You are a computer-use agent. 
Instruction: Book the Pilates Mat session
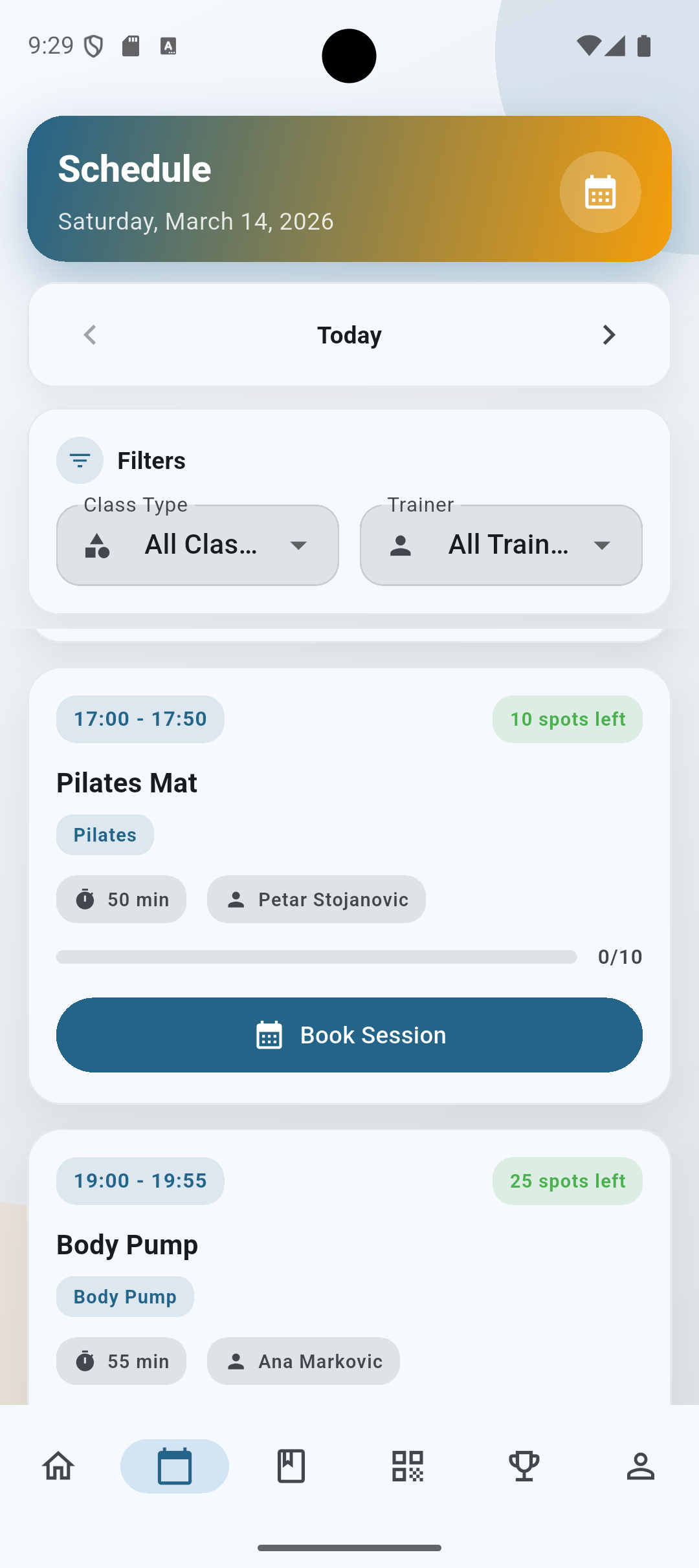coord(349,1035)
